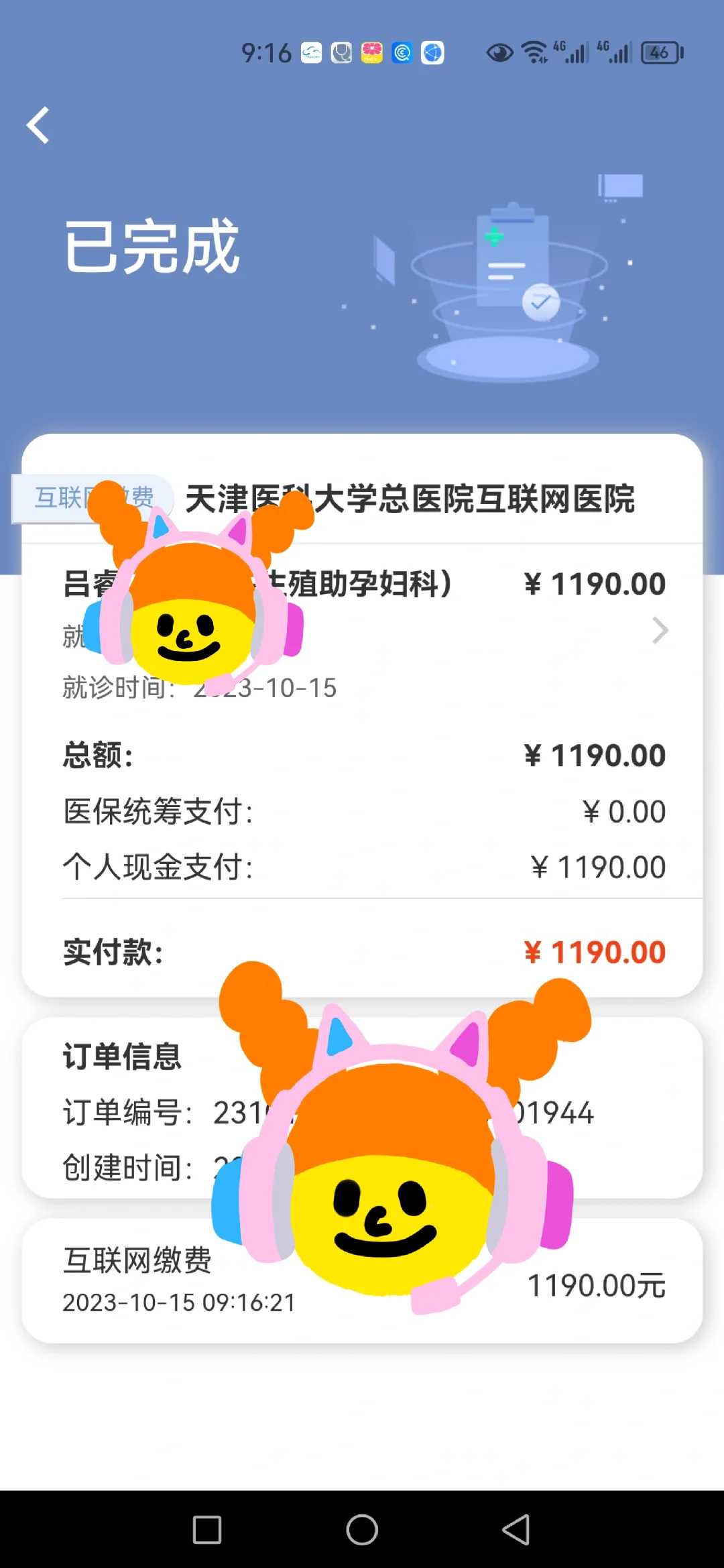Screen dimensions: 724x1568
Task: Expand order details via the right chevron
Action: (x=659, y=630)
